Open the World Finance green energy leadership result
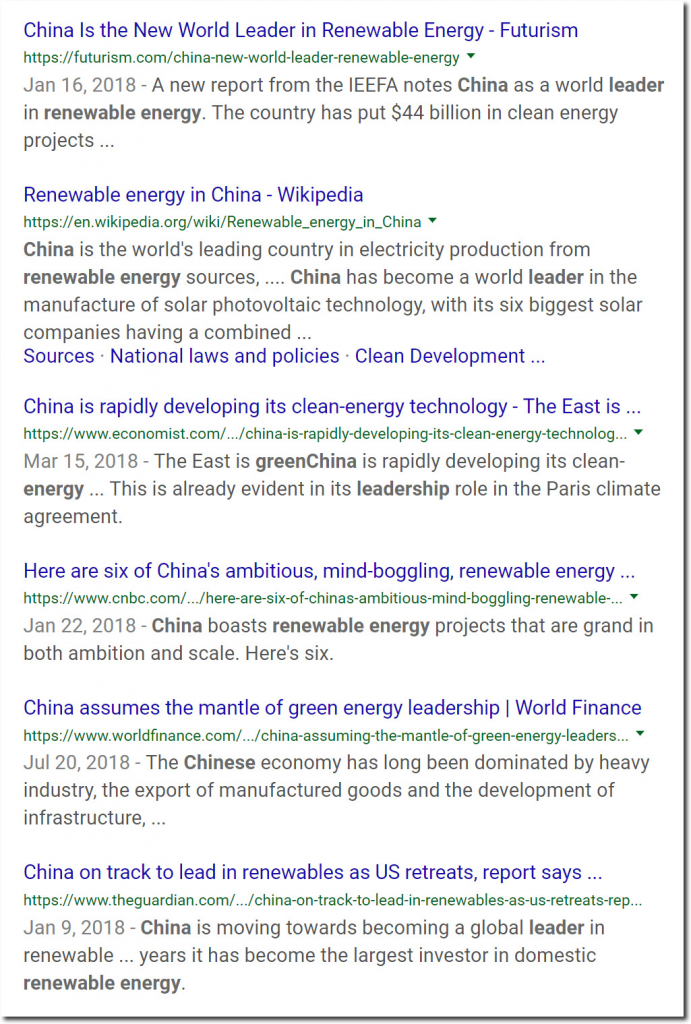Screen dimensions: 691x1024 332,707
